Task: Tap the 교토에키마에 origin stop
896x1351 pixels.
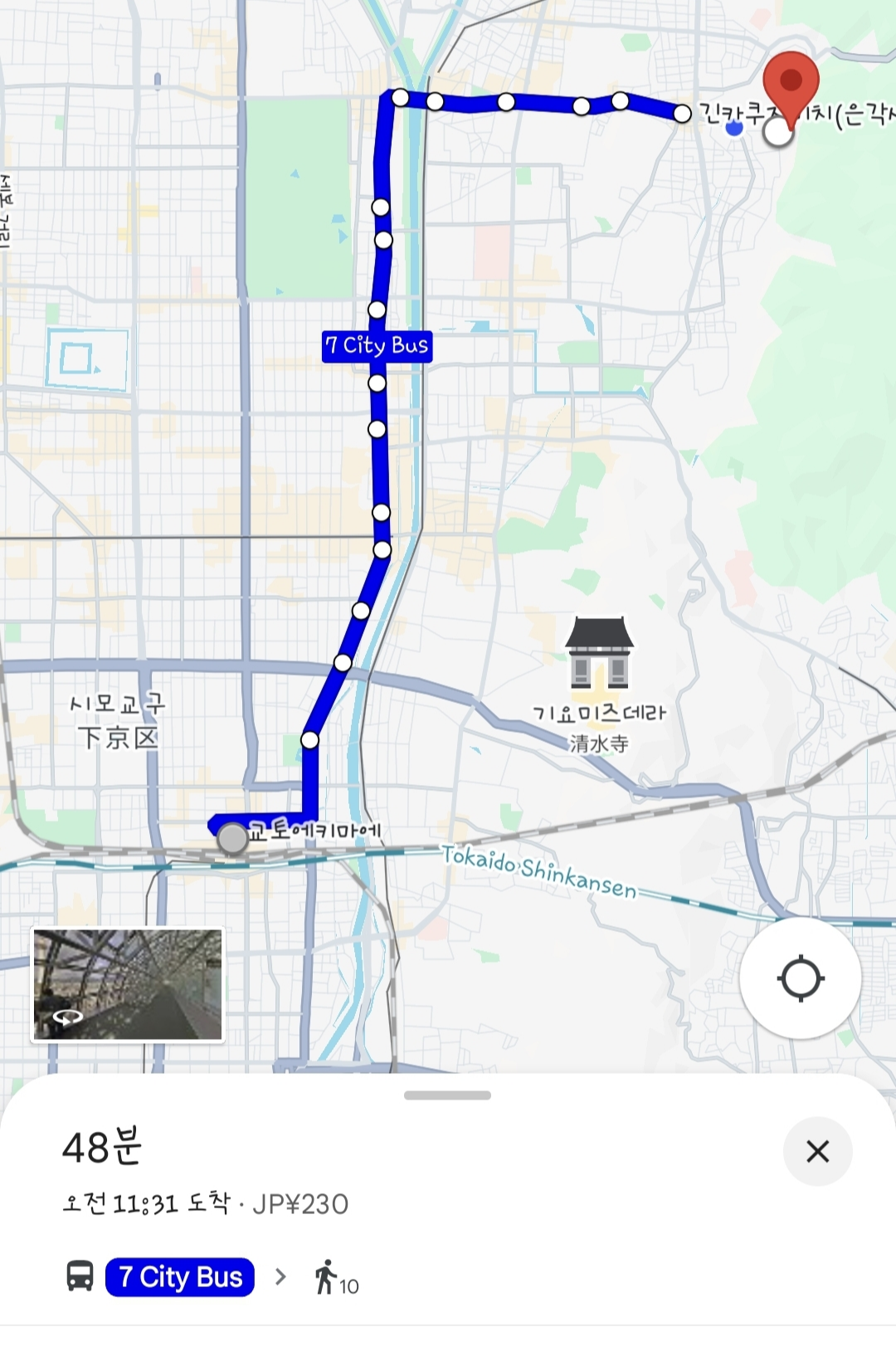Action: (233, 838)
